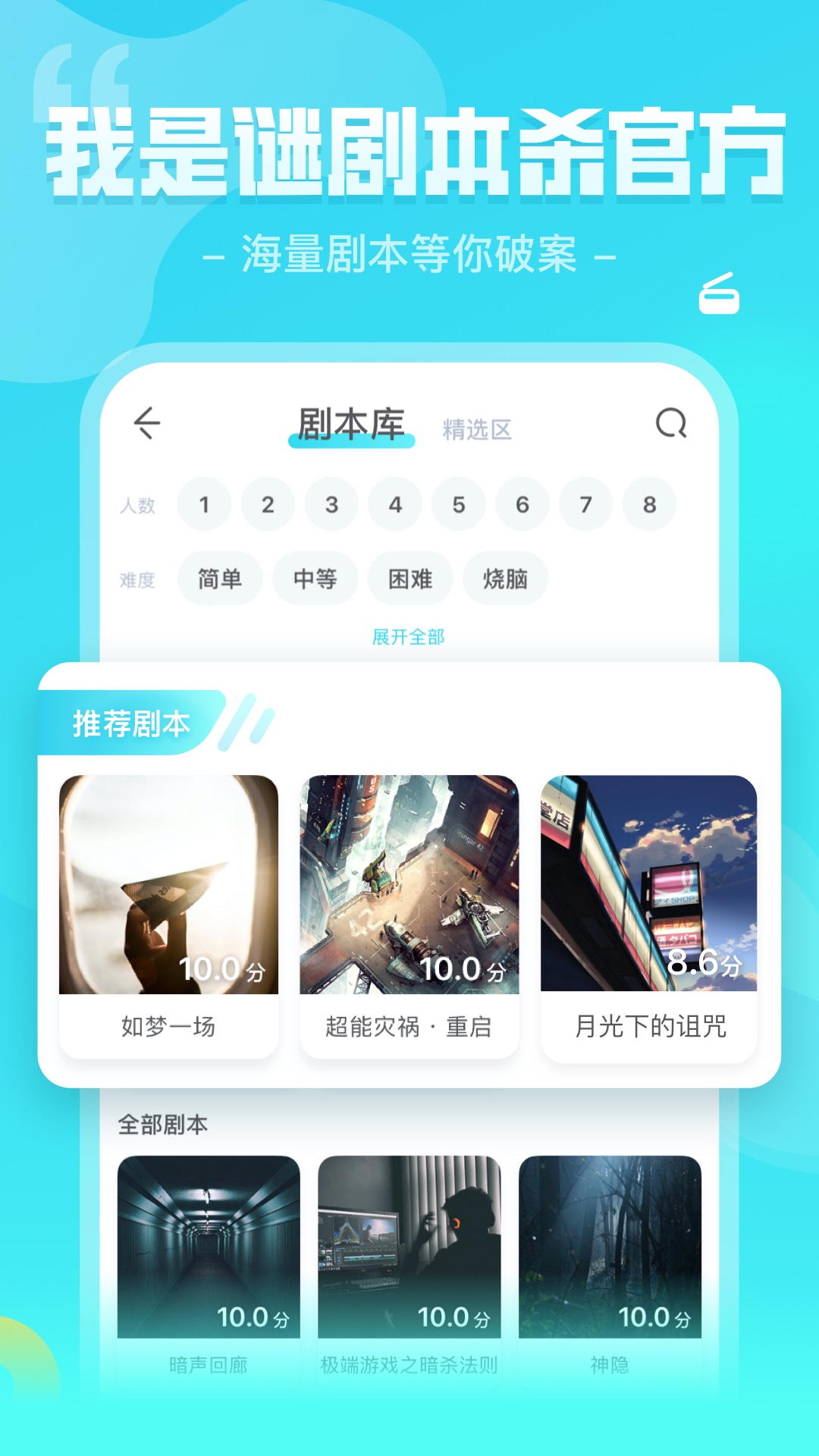
Task: Select player count 4 filter chip
Action: (393, 504)
